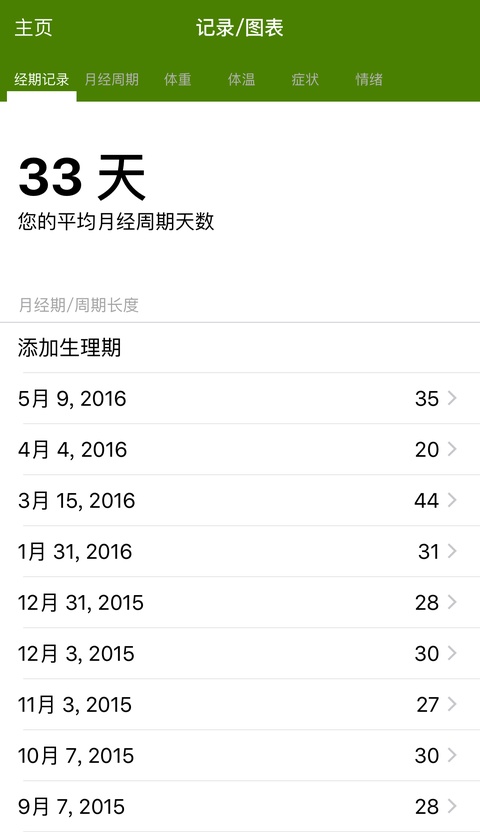Open the 4月 4, 2016 entry
This screenshot has height=832, width=480.
pos(240,449)
